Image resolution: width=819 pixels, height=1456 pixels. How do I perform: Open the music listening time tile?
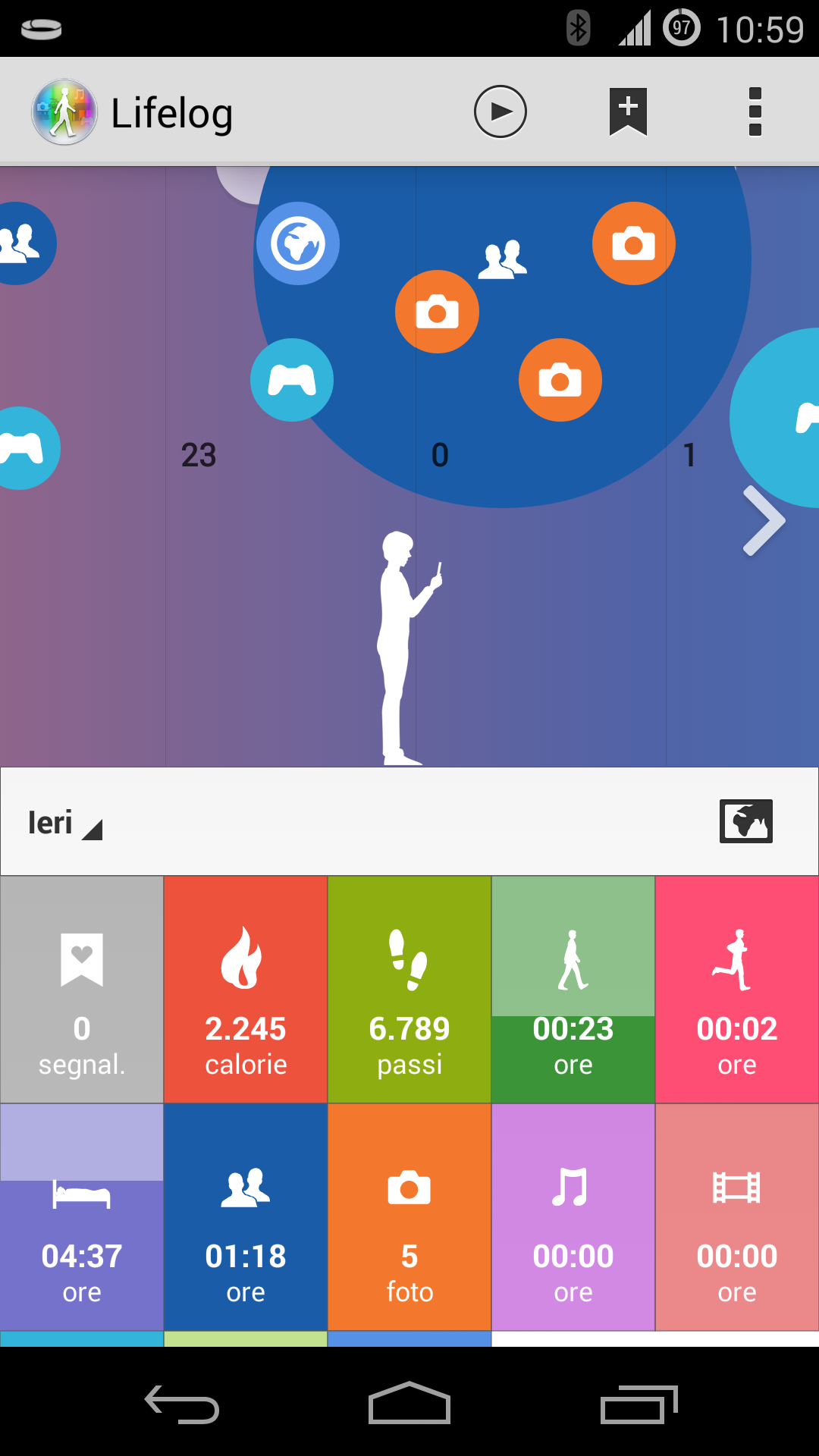(x=573, y=1217)
